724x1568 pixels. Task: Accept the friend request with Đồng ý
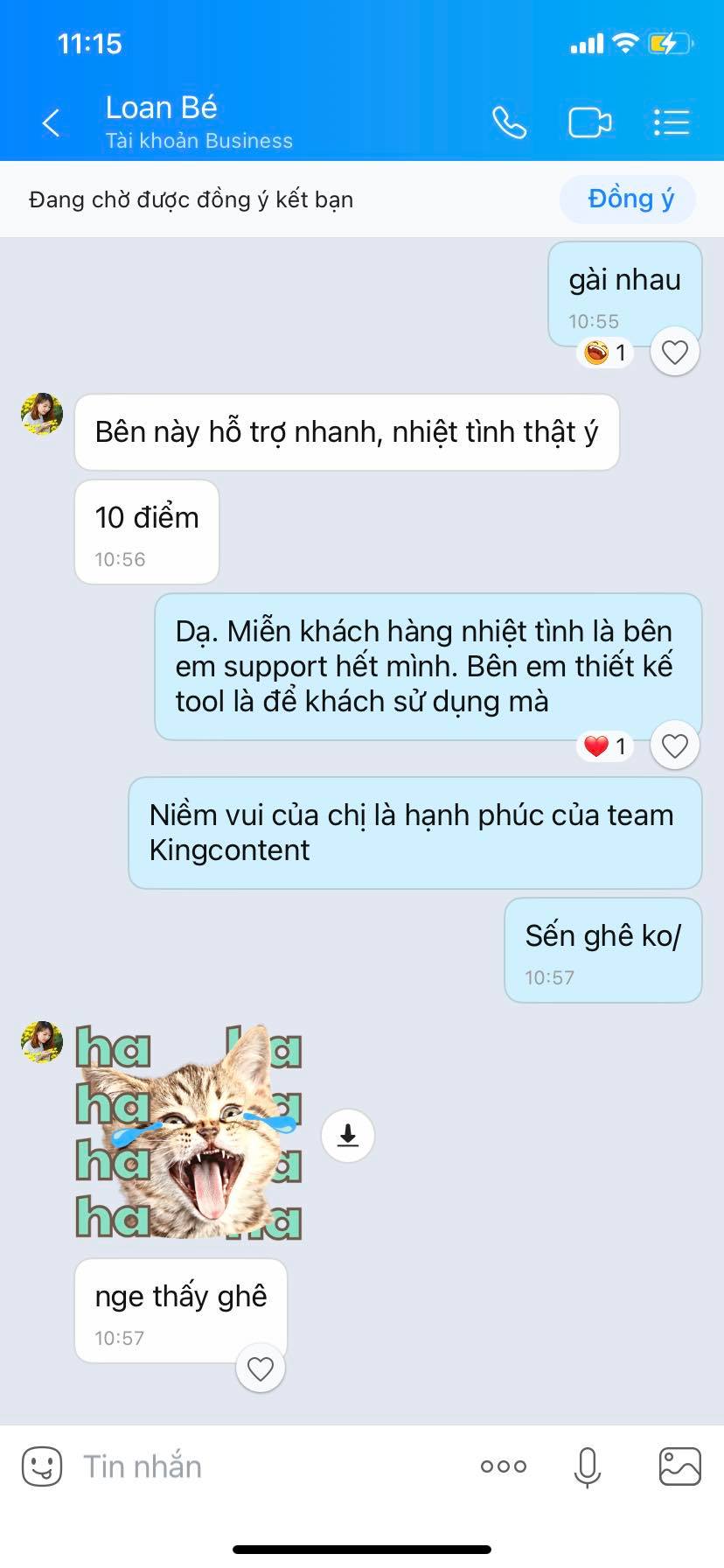pyautogui.click(x=630, y=199)
